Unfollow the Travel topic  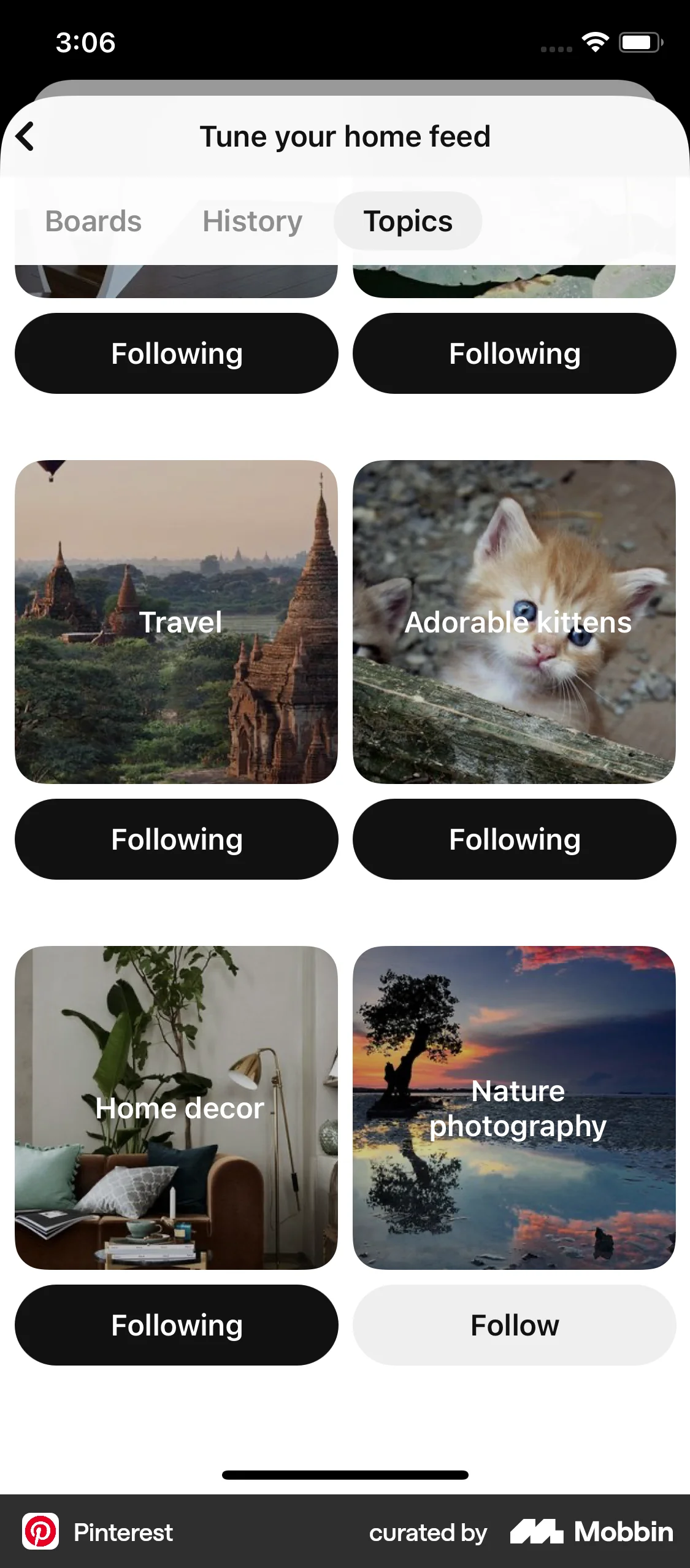[176, 839]
